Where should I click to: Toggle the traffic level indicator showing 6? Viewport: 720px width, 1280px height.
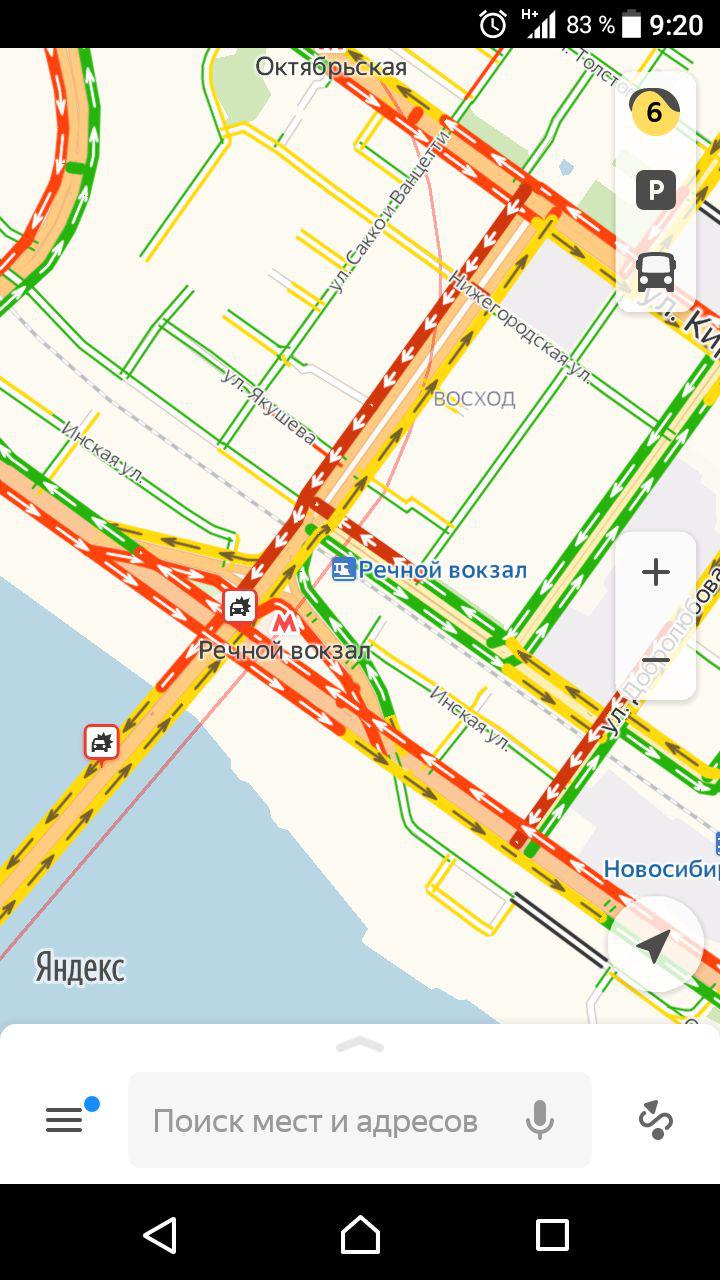tap(654, 112)
